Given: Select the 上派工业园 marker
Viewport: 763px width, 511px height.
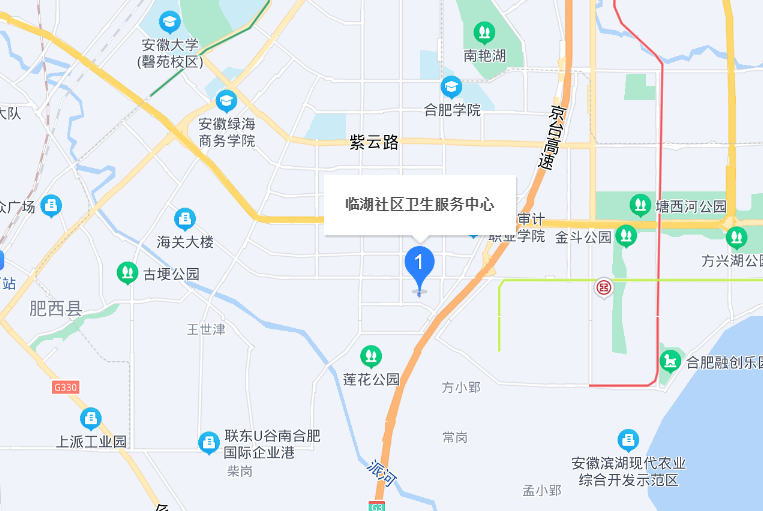Looking at the screenshot, I should [91, 418].
